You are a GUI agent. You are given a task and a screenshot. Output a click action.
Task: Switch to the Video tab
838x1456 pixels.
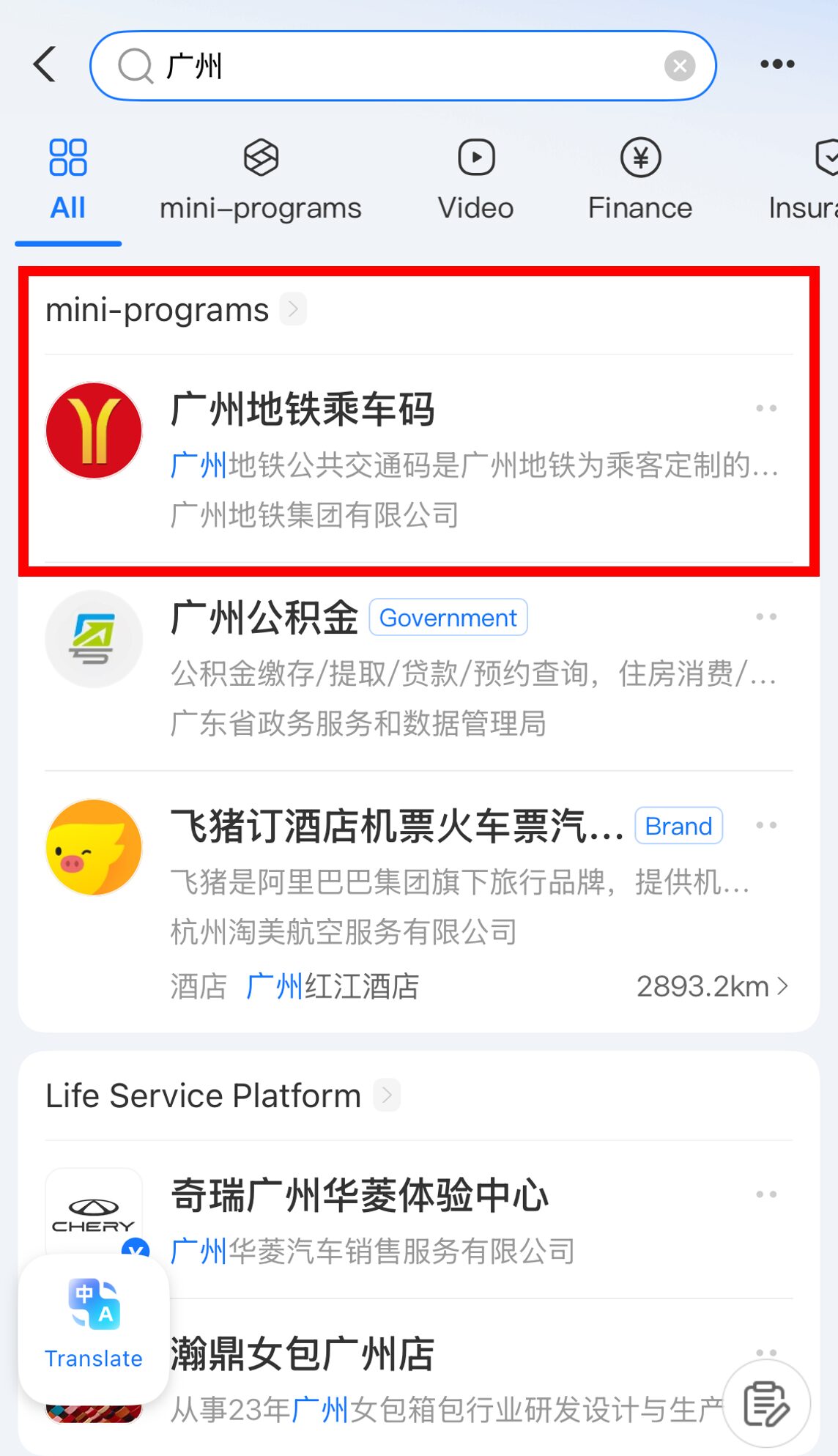[x=475, y=180]
